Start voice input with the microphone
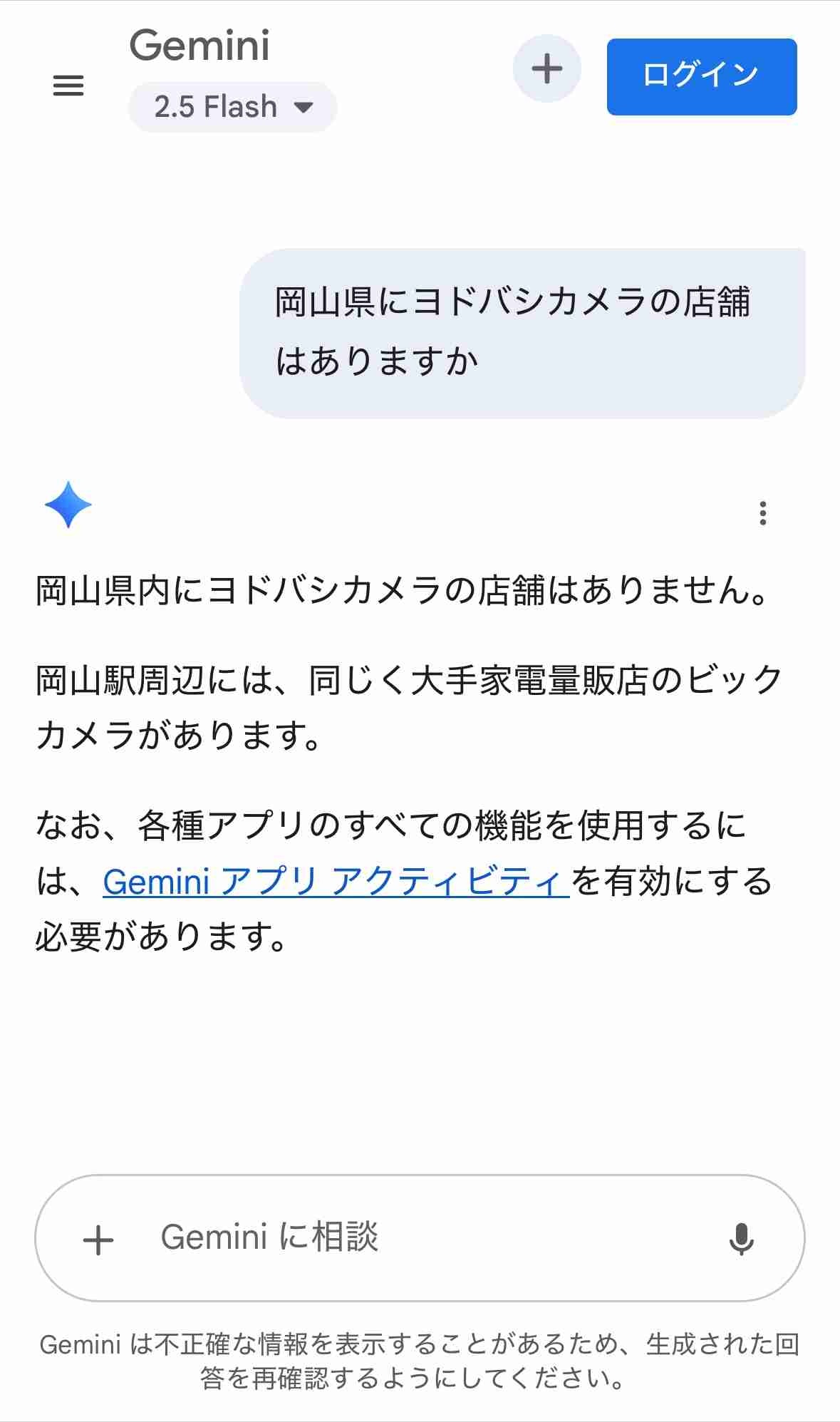 (741, 1239)
